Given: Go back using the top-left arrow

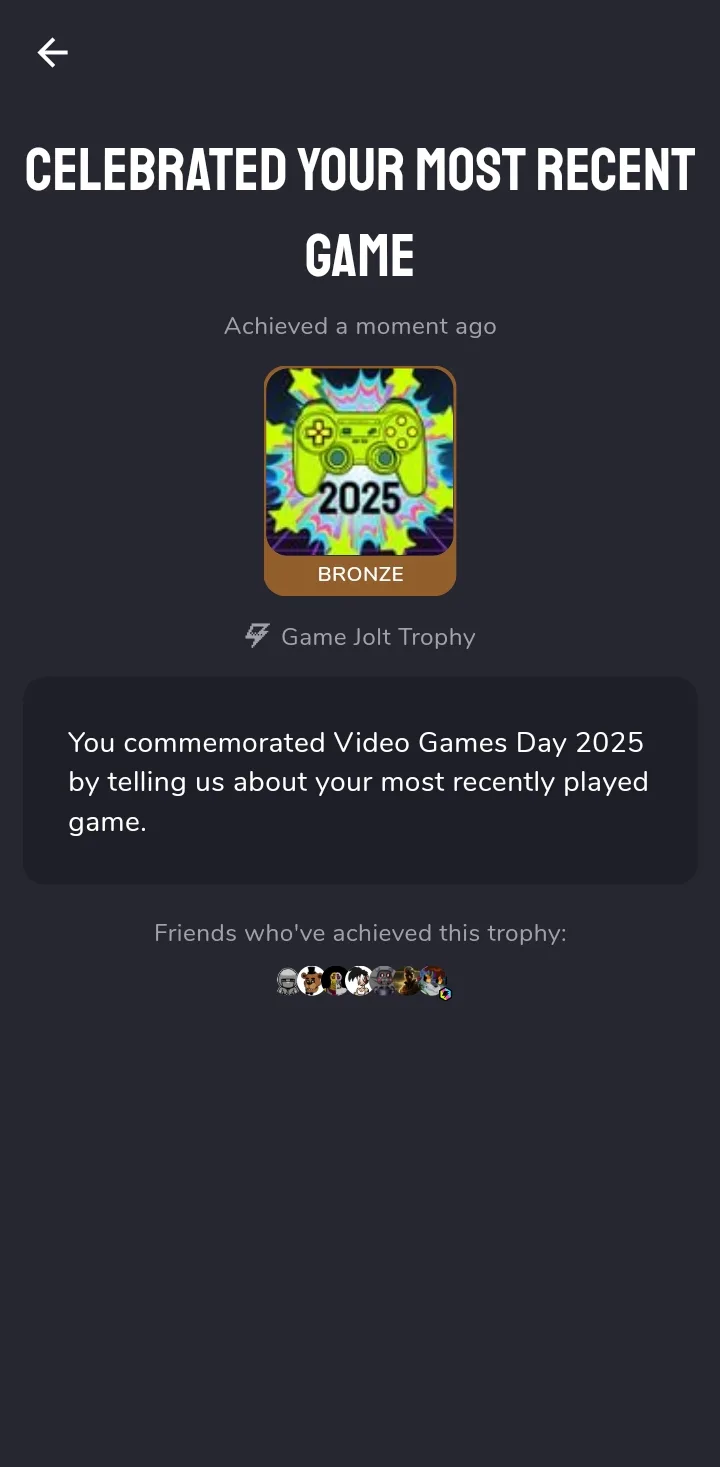Looking at the screenshot, I should [x=52, y=52].
